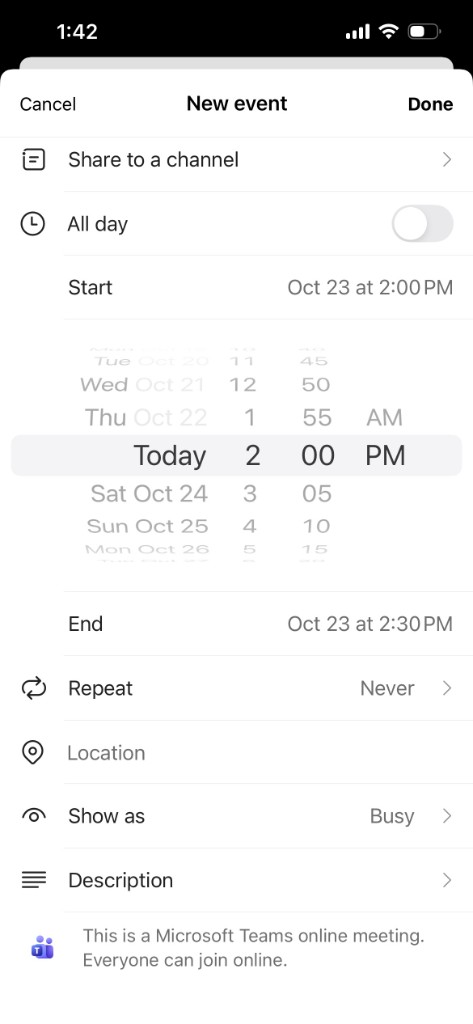
Task: Open Repeat options
Action: click(x=236, y=688)
